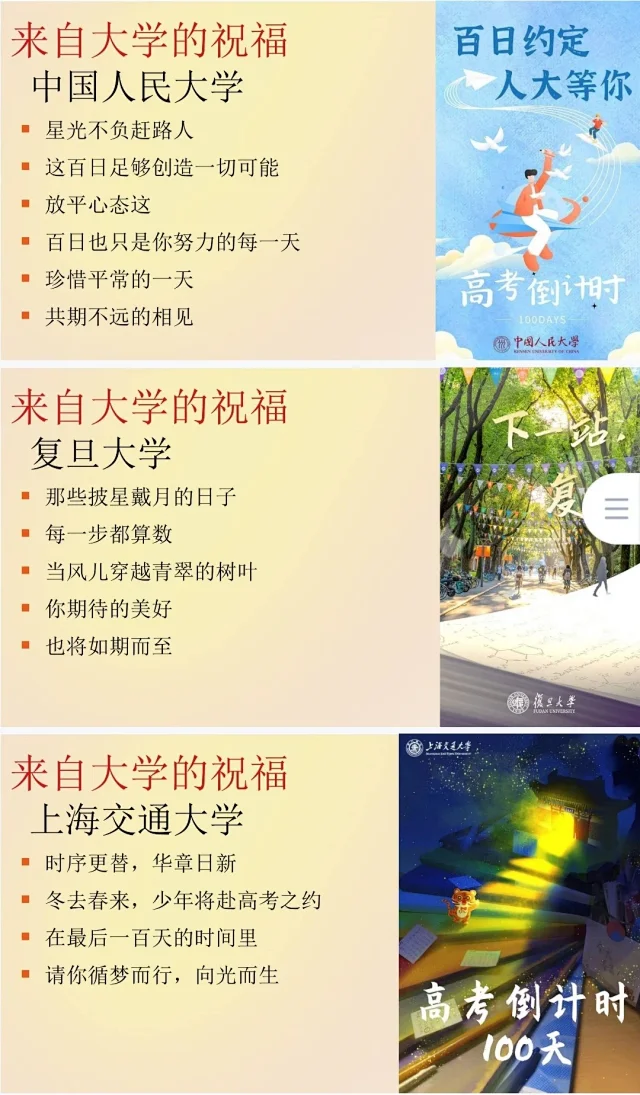Open the floating hamburger menu button

[x=616, y=509]
